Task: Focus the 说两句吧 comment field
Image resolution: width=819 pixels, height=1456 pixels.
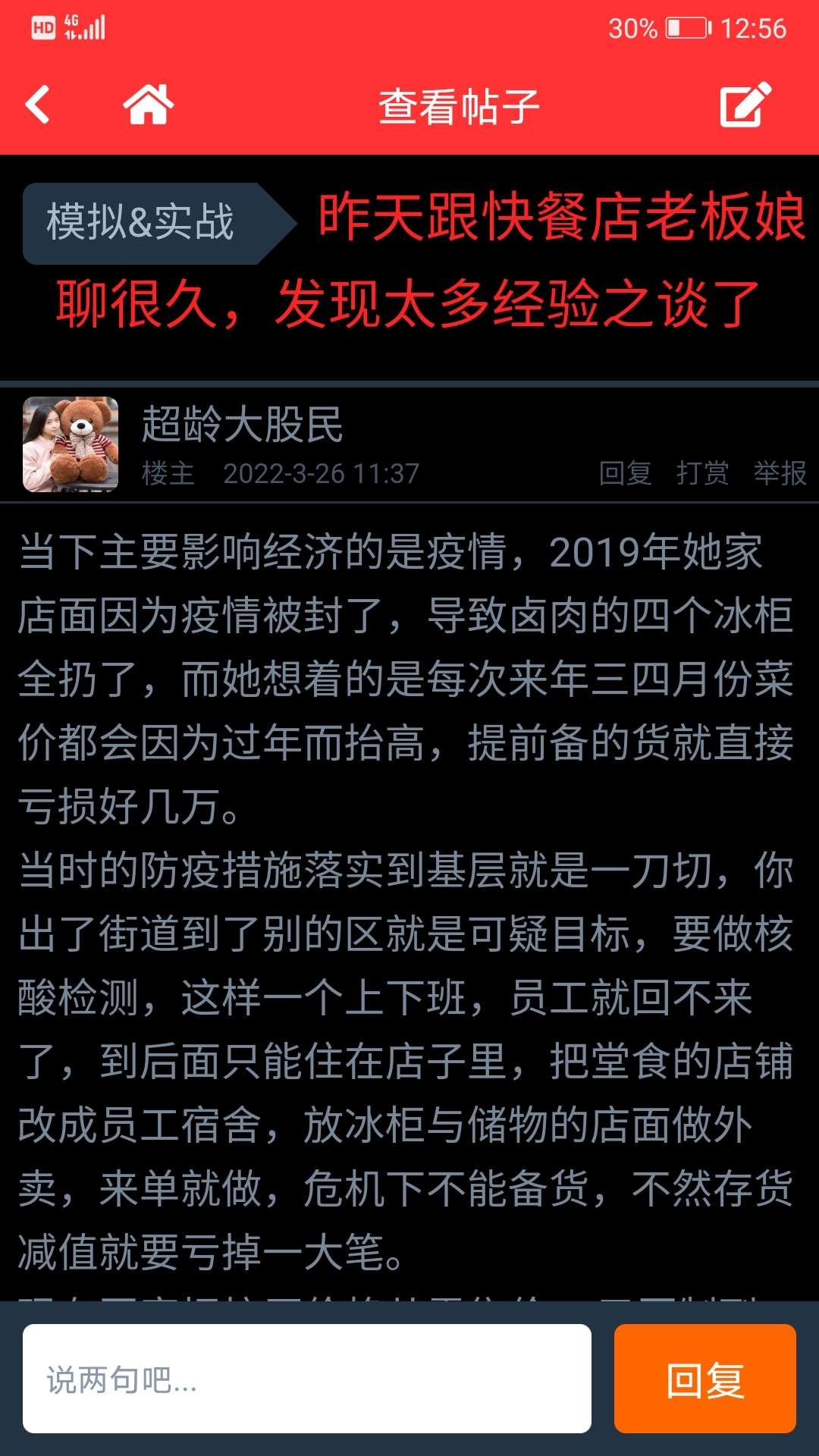Action: 306,1379
